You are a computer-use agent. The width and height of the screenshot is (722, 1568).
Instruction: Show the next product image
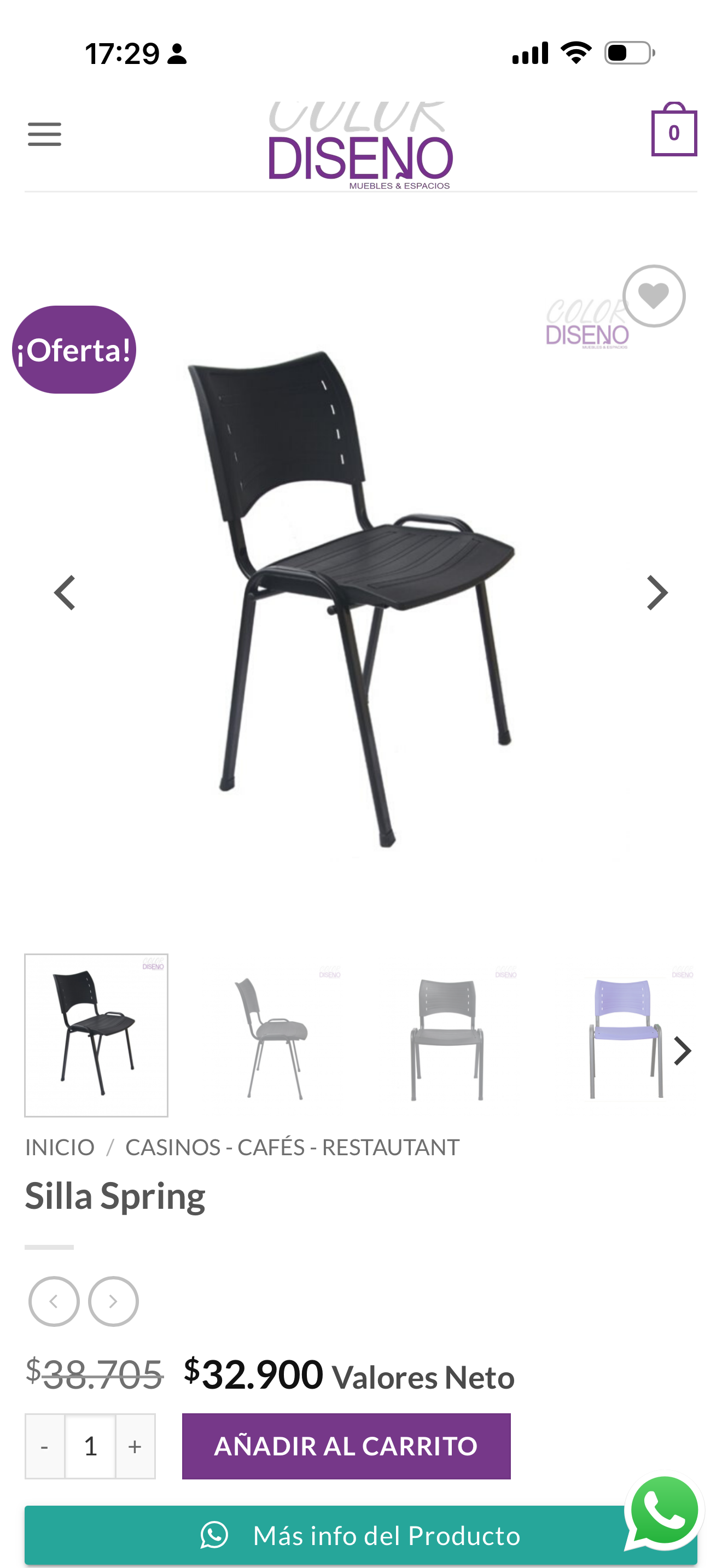click(656, 592)
